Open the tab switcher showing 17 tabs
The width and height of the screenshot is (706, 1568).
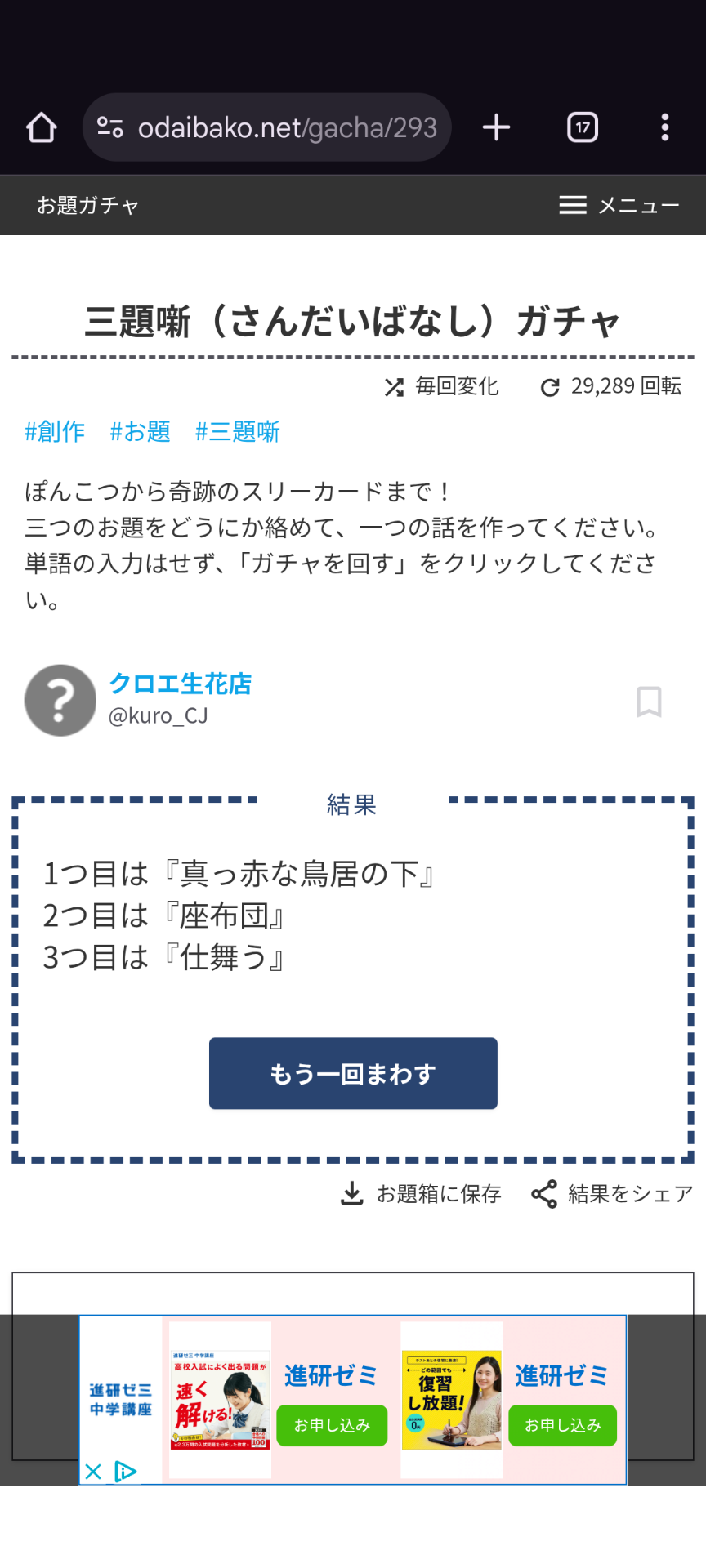tap(583, 127)
